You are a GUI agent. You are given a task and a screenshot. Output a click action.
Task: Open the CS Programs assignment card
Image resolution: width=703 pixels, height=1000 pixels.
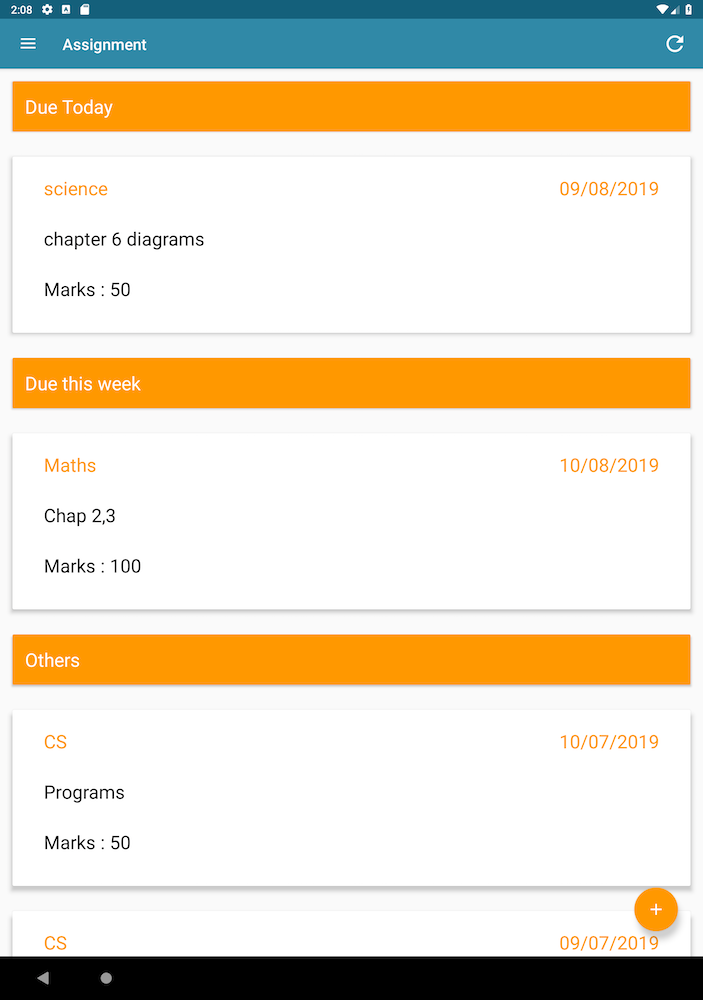351,797
